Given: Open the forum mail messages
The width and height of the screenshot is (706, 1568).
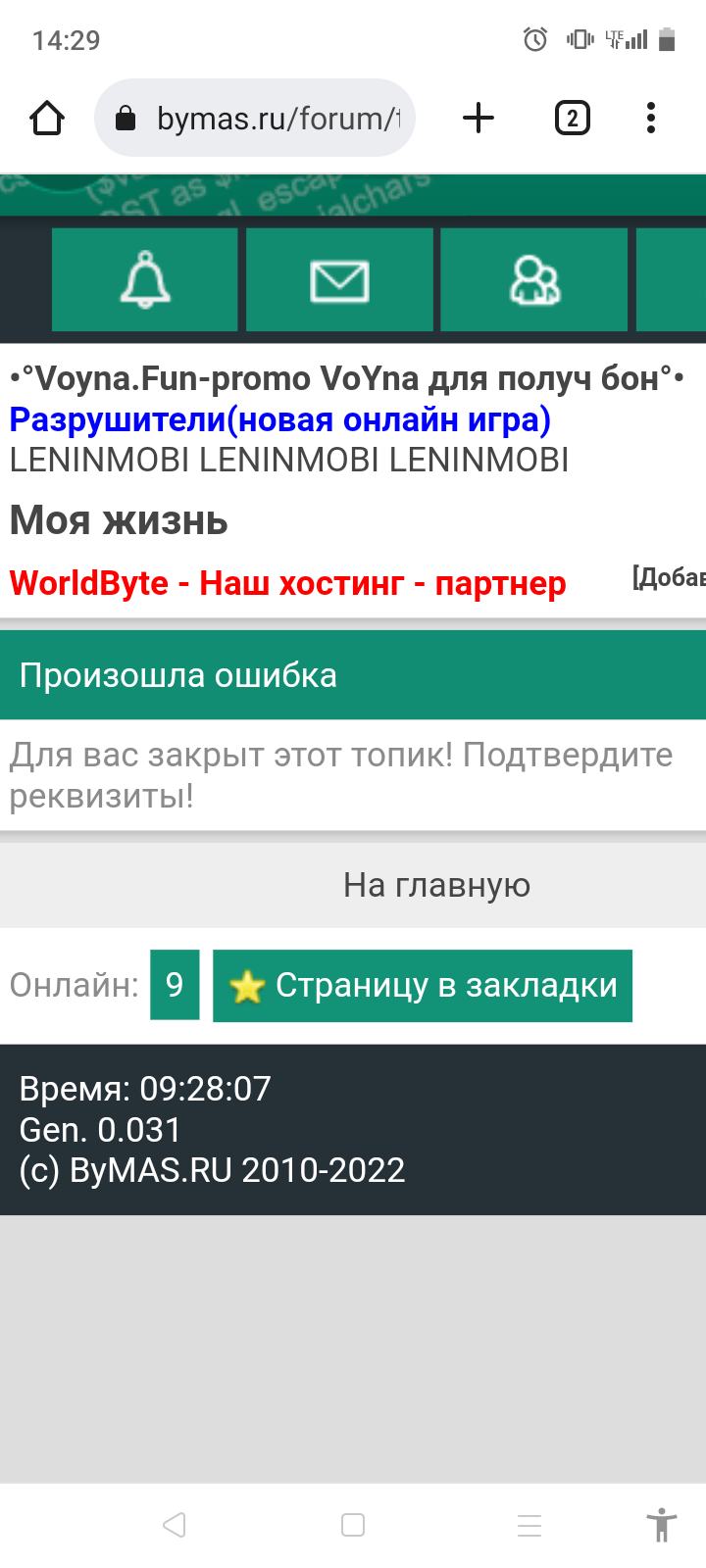Looking at the screenshot, I should 339,280.
